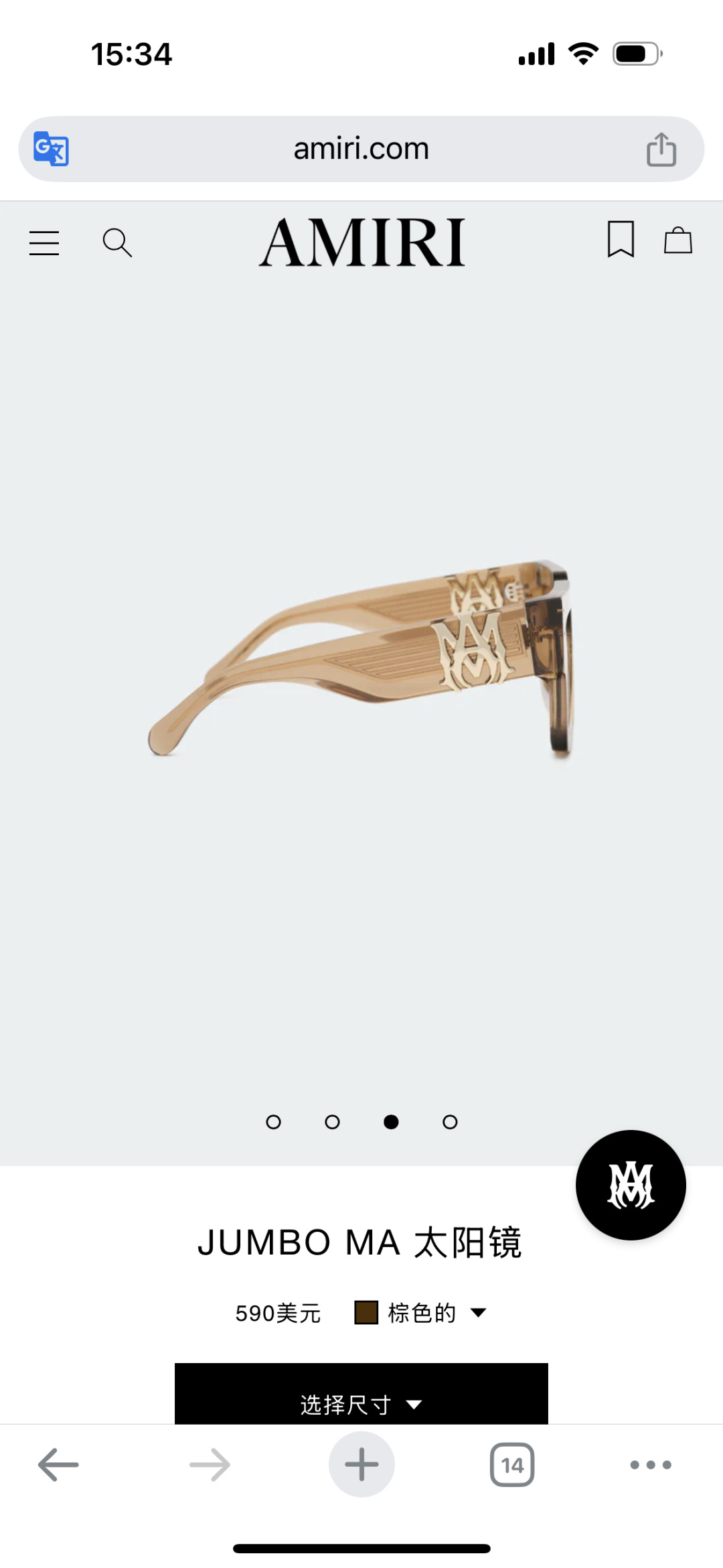The width and height of the screenshot is (723, 1568).
Task: Open site search magnifier
Action: 117,242
